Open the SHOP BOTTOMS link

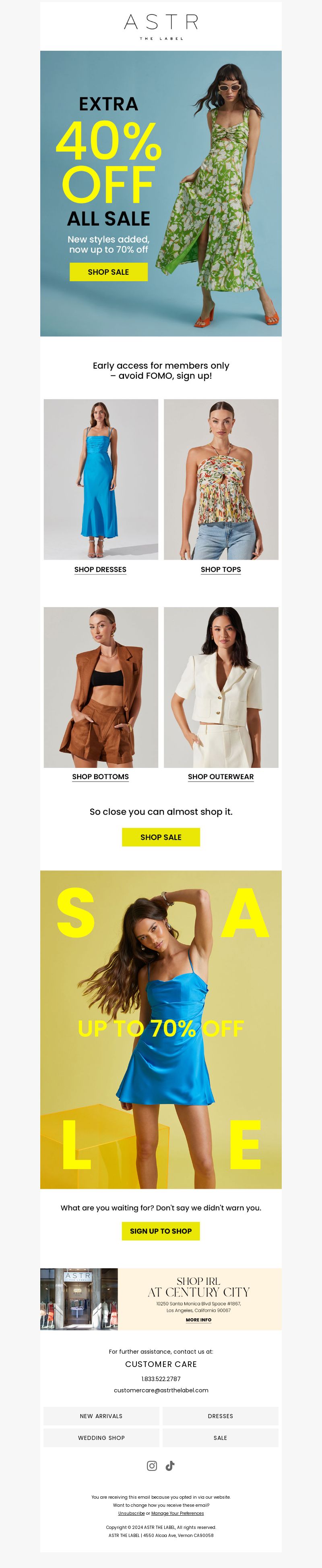pos(101,776)
